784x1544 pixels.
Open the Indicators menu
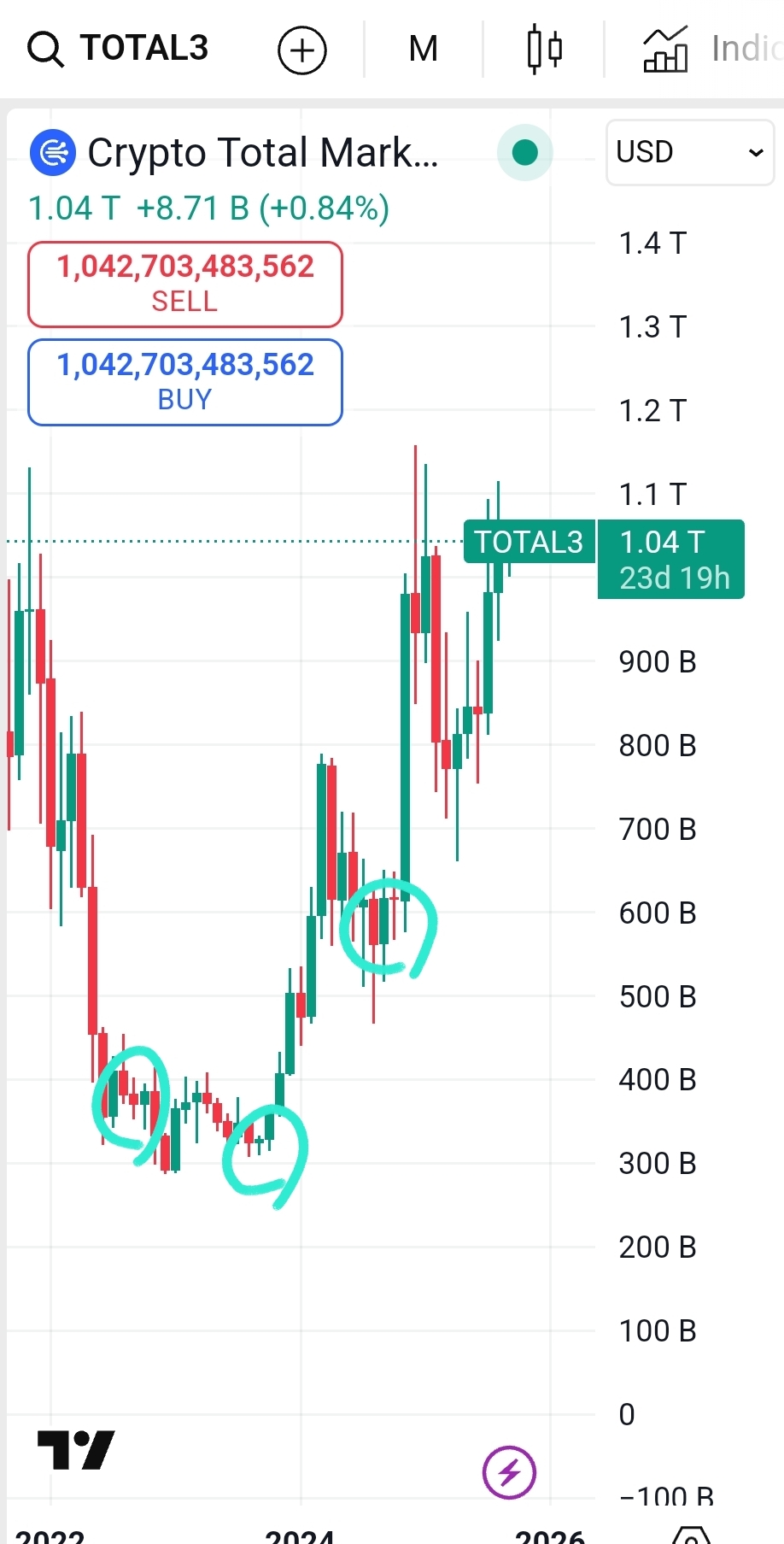712,50
